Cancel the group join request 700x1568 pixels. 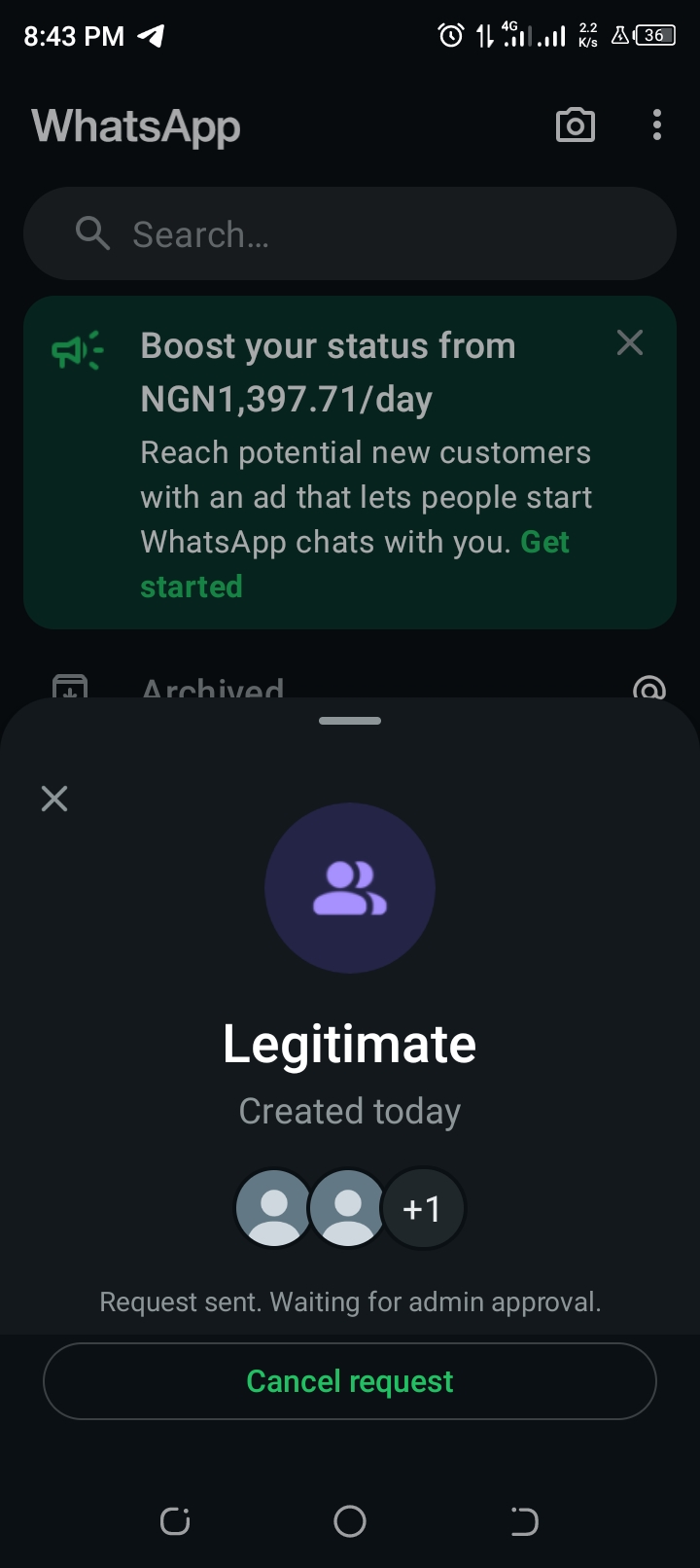coord(350,1381)
